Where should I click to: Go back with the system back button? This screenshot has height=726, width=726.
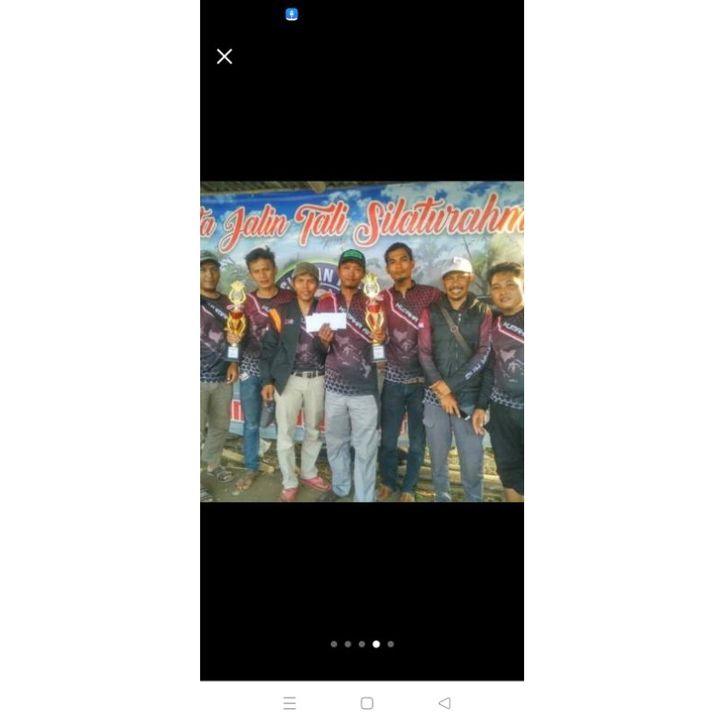pyautogui.click(x=444, y=703)
